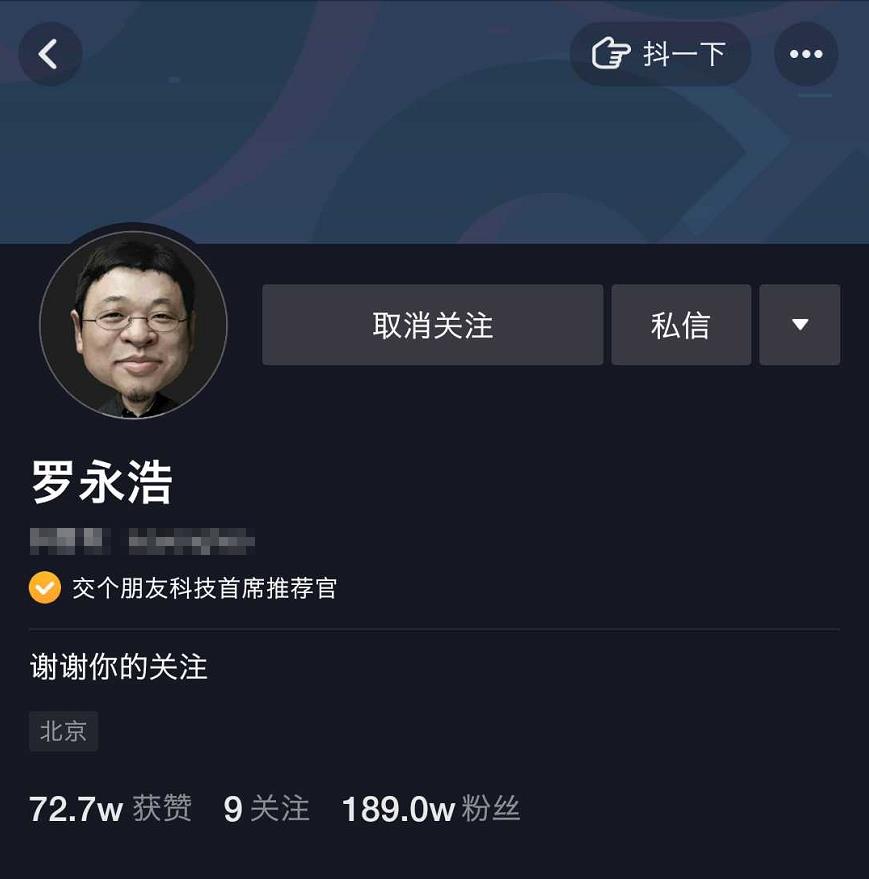Expand the dropdown arrow next to 私信
The height and width of the screenshot is (879, 869).
click(x=799, y=325)
